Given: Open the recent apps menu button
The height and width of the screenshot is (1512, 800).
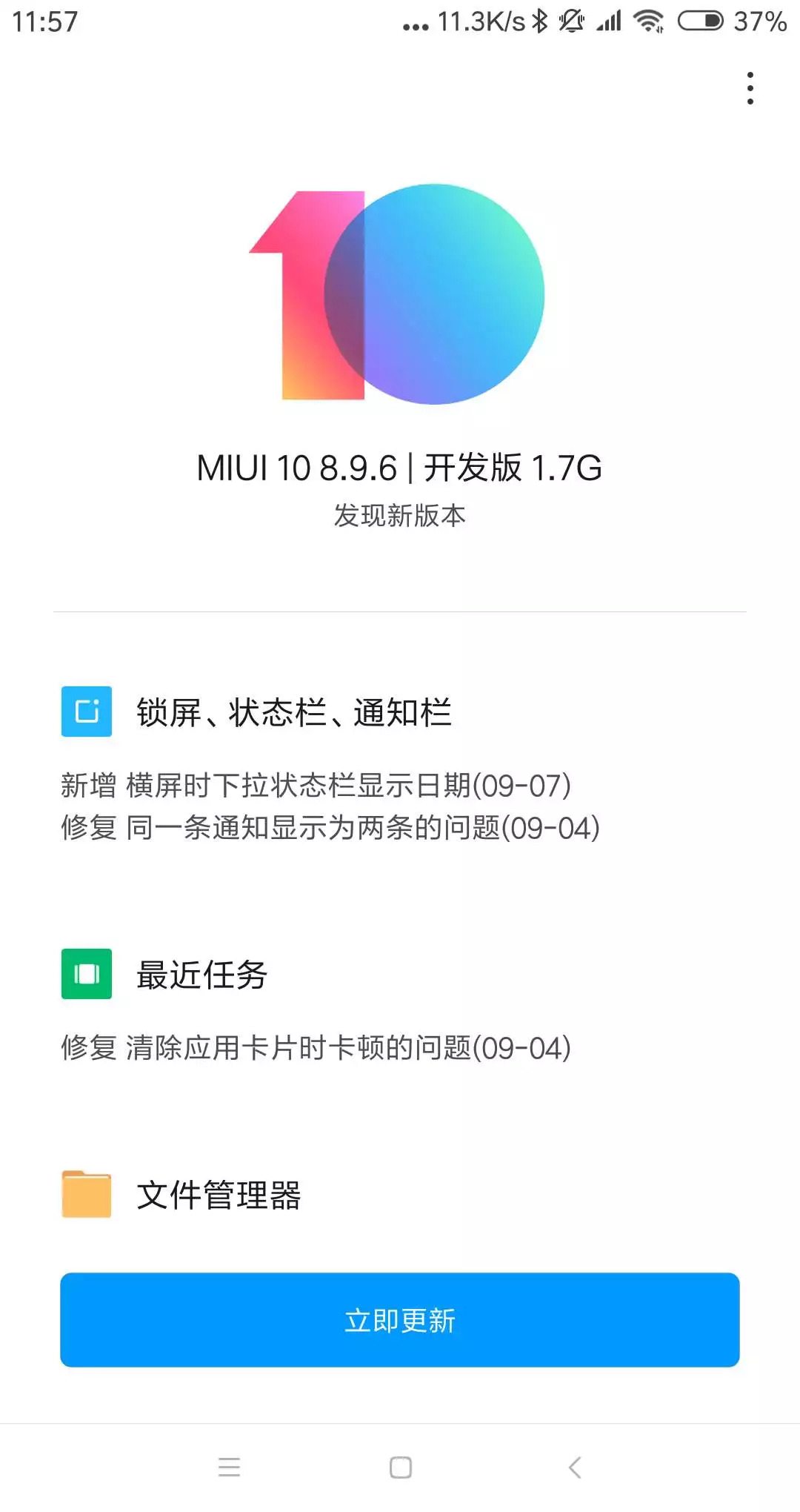Looking at the screenshot, I should tap(229, 1467).
